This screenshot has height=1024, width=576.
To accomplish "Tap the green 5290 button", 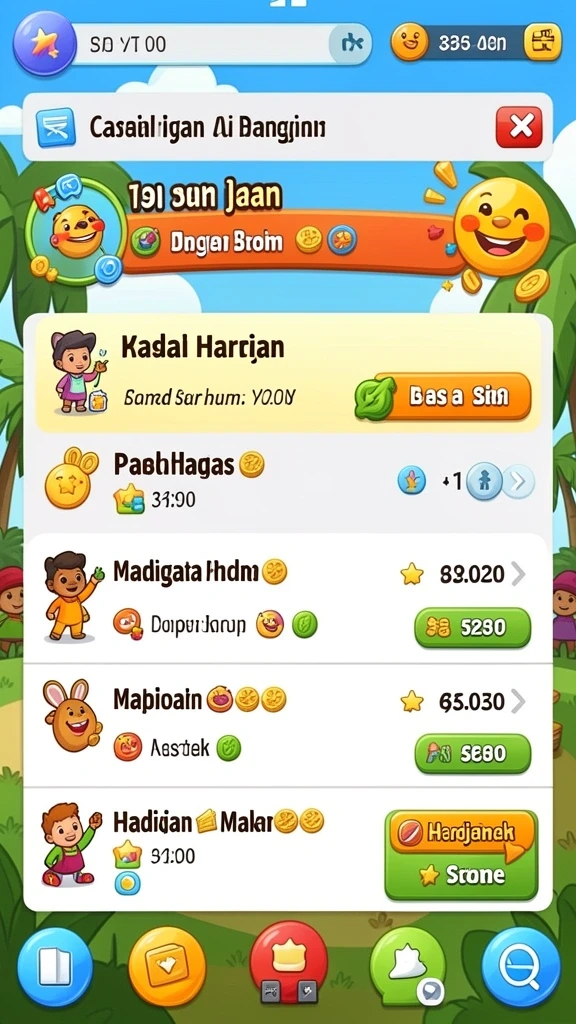I will [x=473, y=627].
